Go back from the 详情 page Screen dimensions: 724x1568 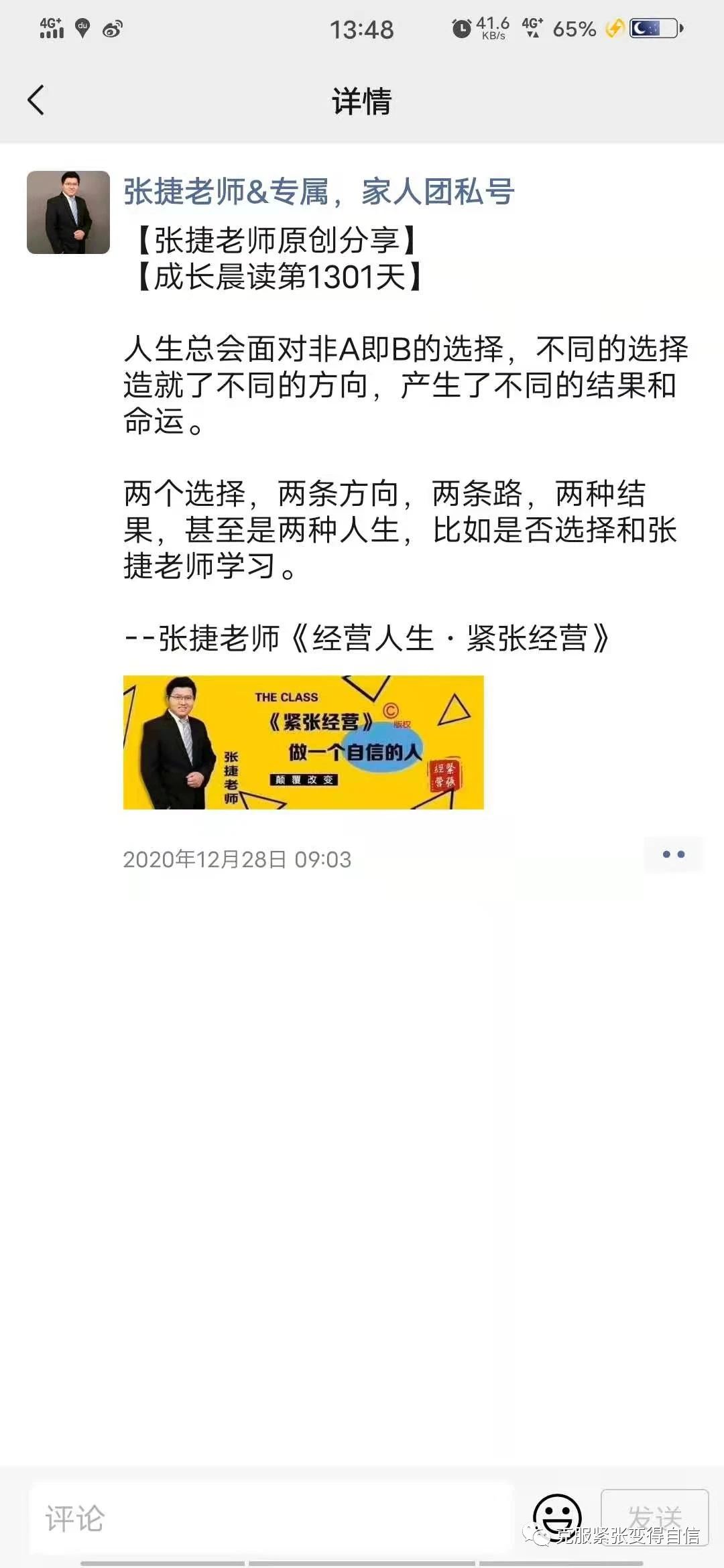[x=36, y=101]
